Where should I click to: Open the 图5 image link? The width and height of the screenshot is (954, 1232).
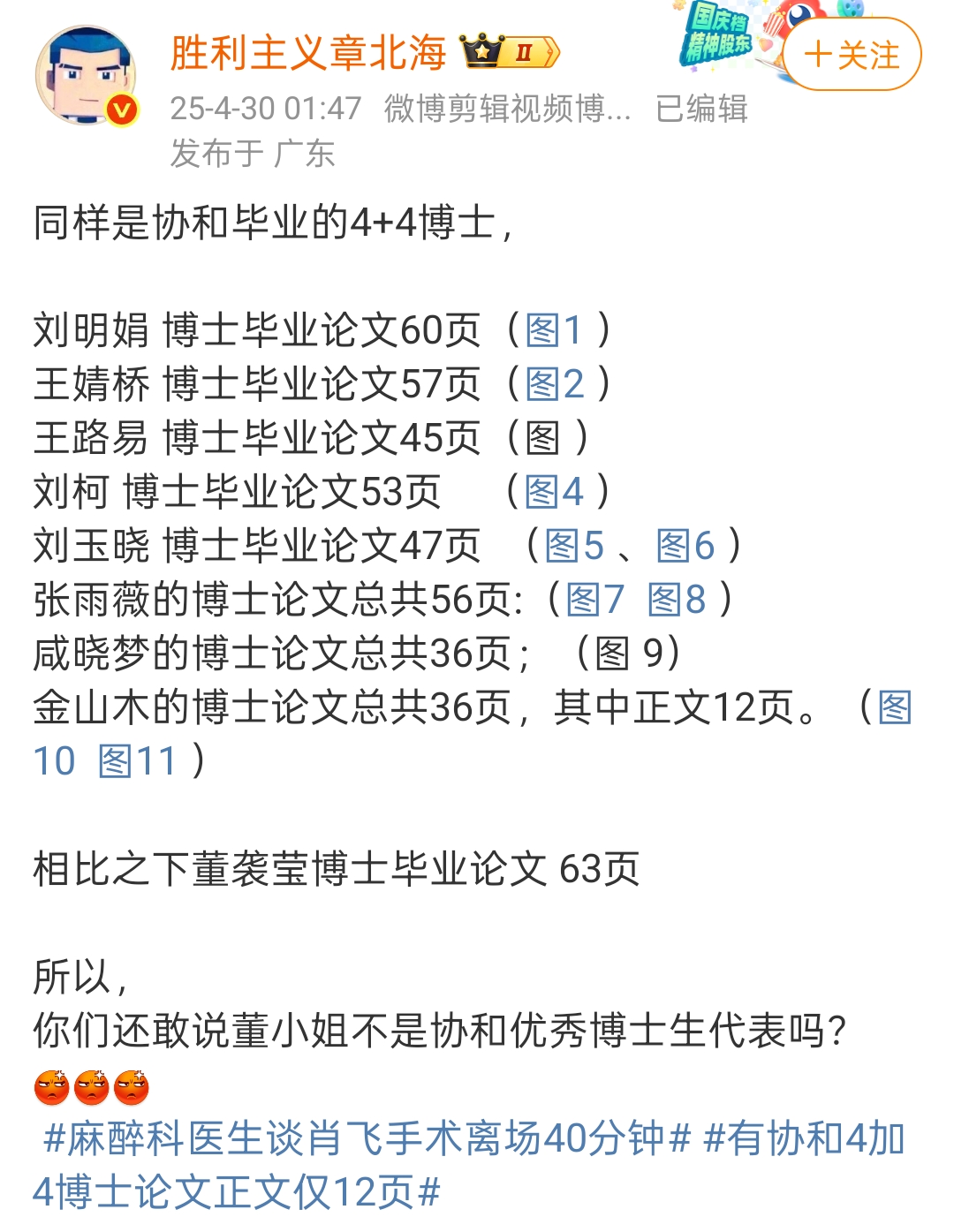574,546
